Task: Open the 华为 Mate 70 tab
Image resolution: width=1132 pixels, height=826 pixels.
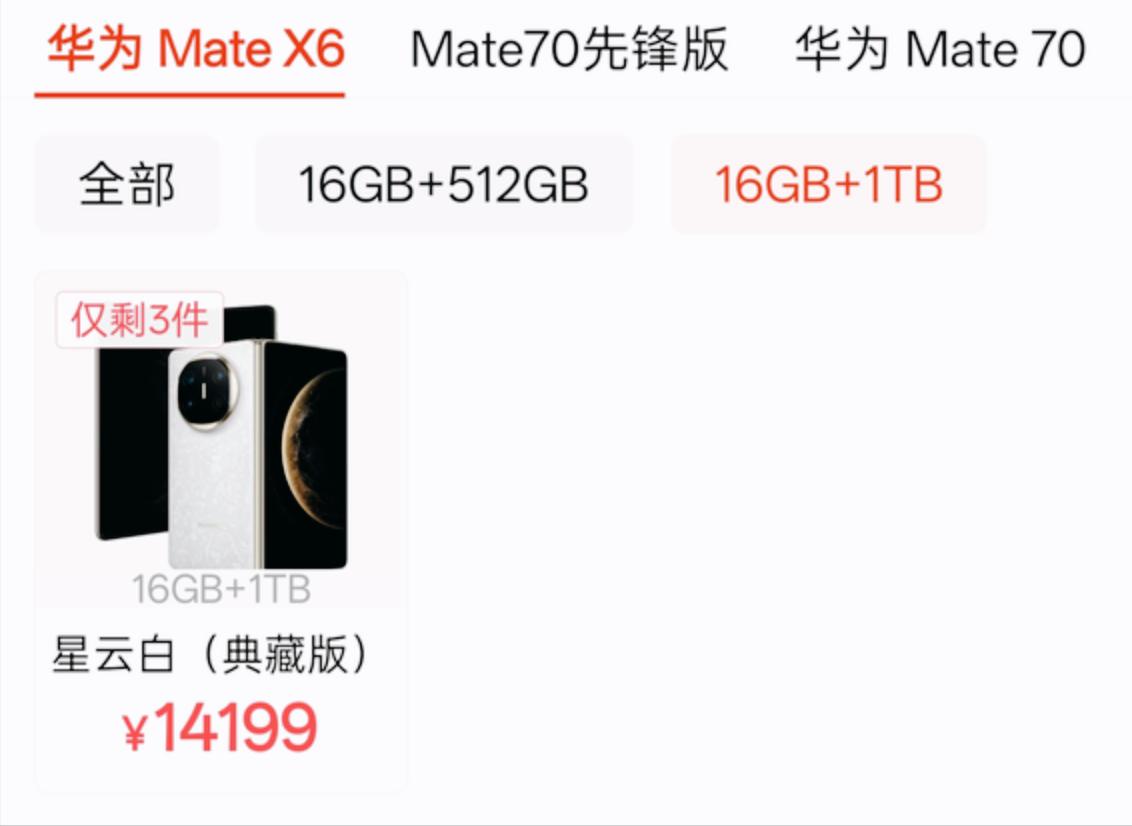Action: 939,50
